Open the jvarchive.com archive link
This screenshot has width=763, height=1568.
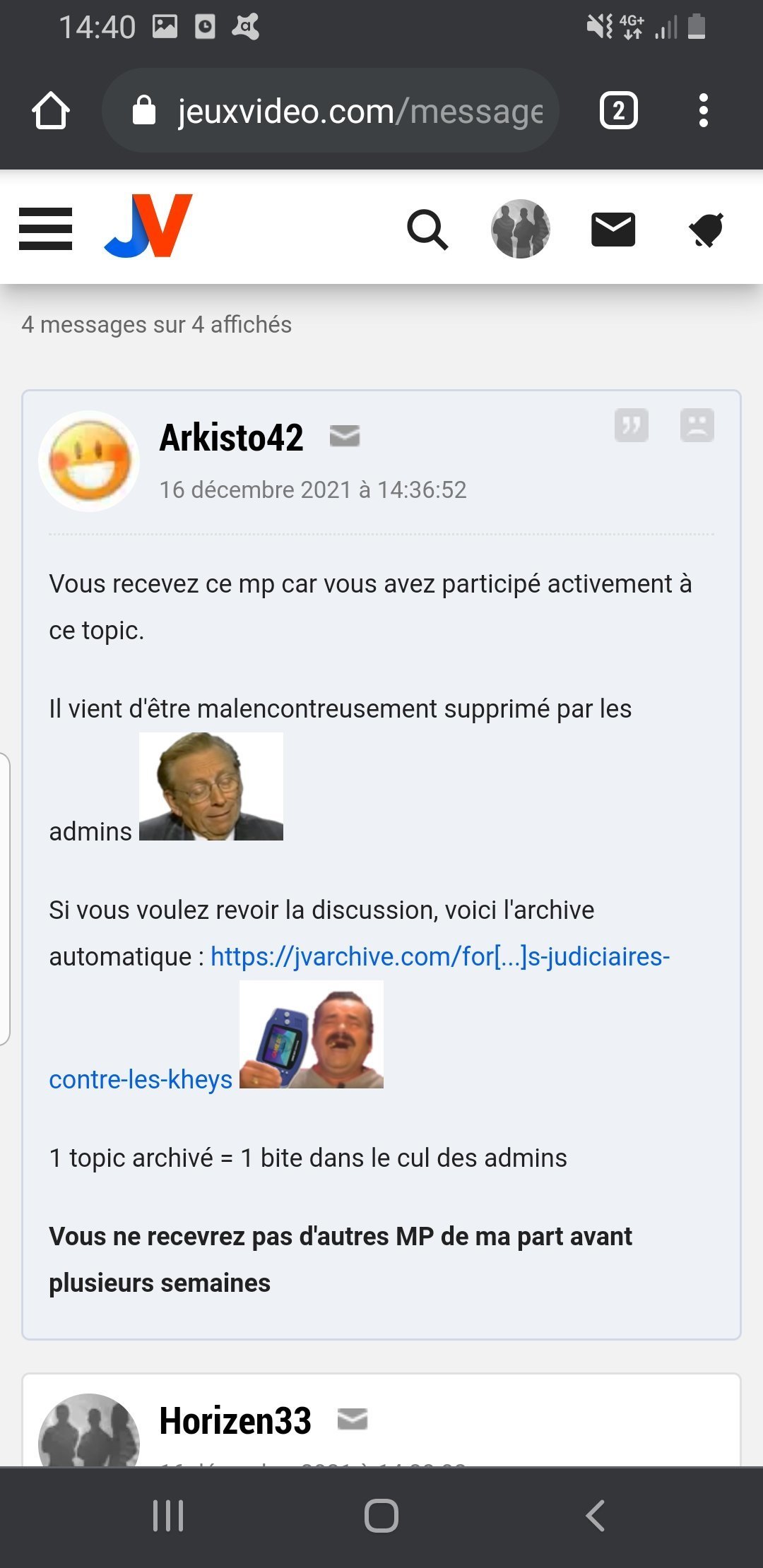click(x=440, y=956)
